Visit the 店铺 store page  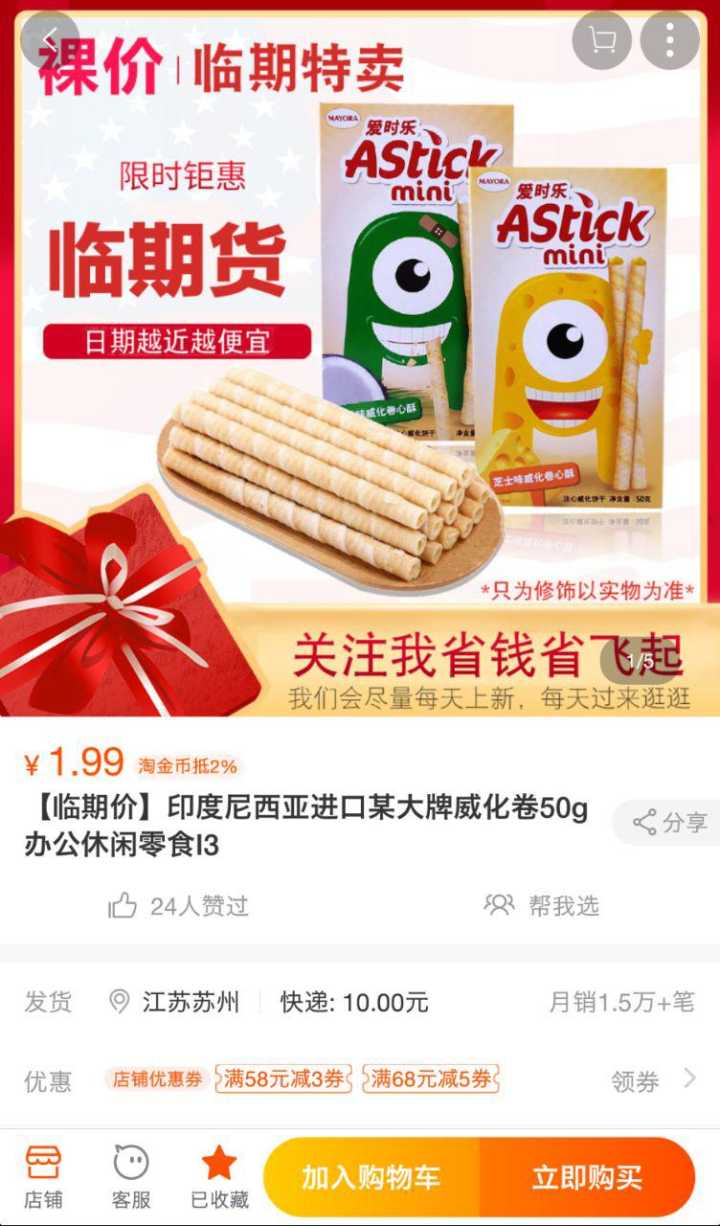[43, 1176]
